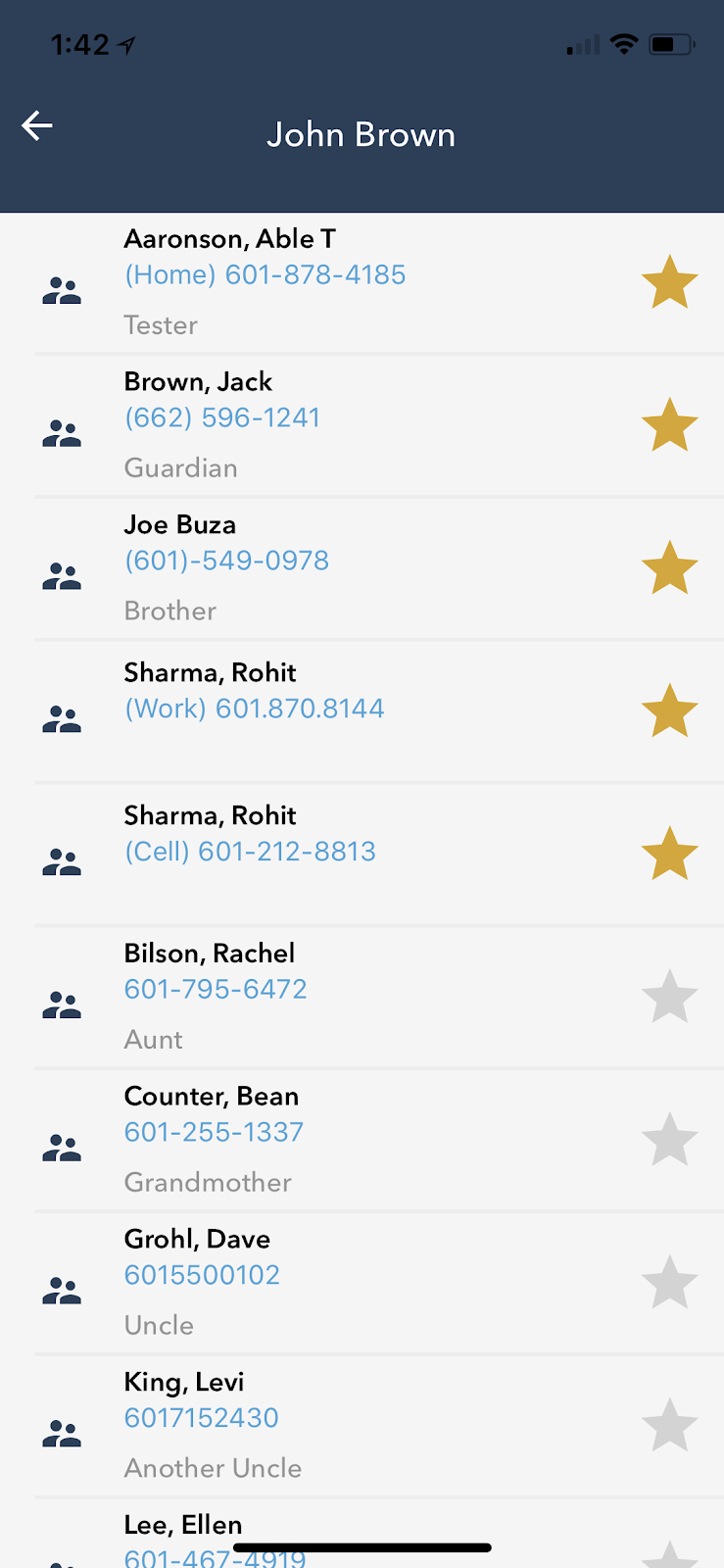Screen dimensions: 724x1568
Task: Unfavorite Brown, Jack using the gold star
Action: [x=670, y=425]
